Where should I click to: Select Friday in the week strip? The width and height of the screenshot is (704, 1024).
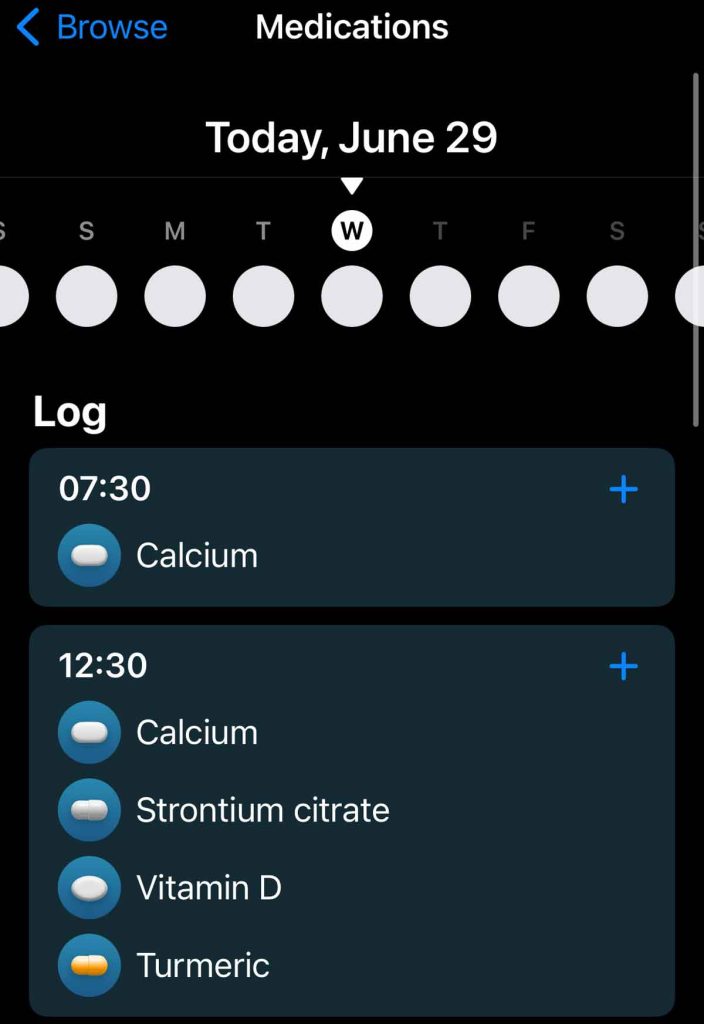tap(528, 296)
